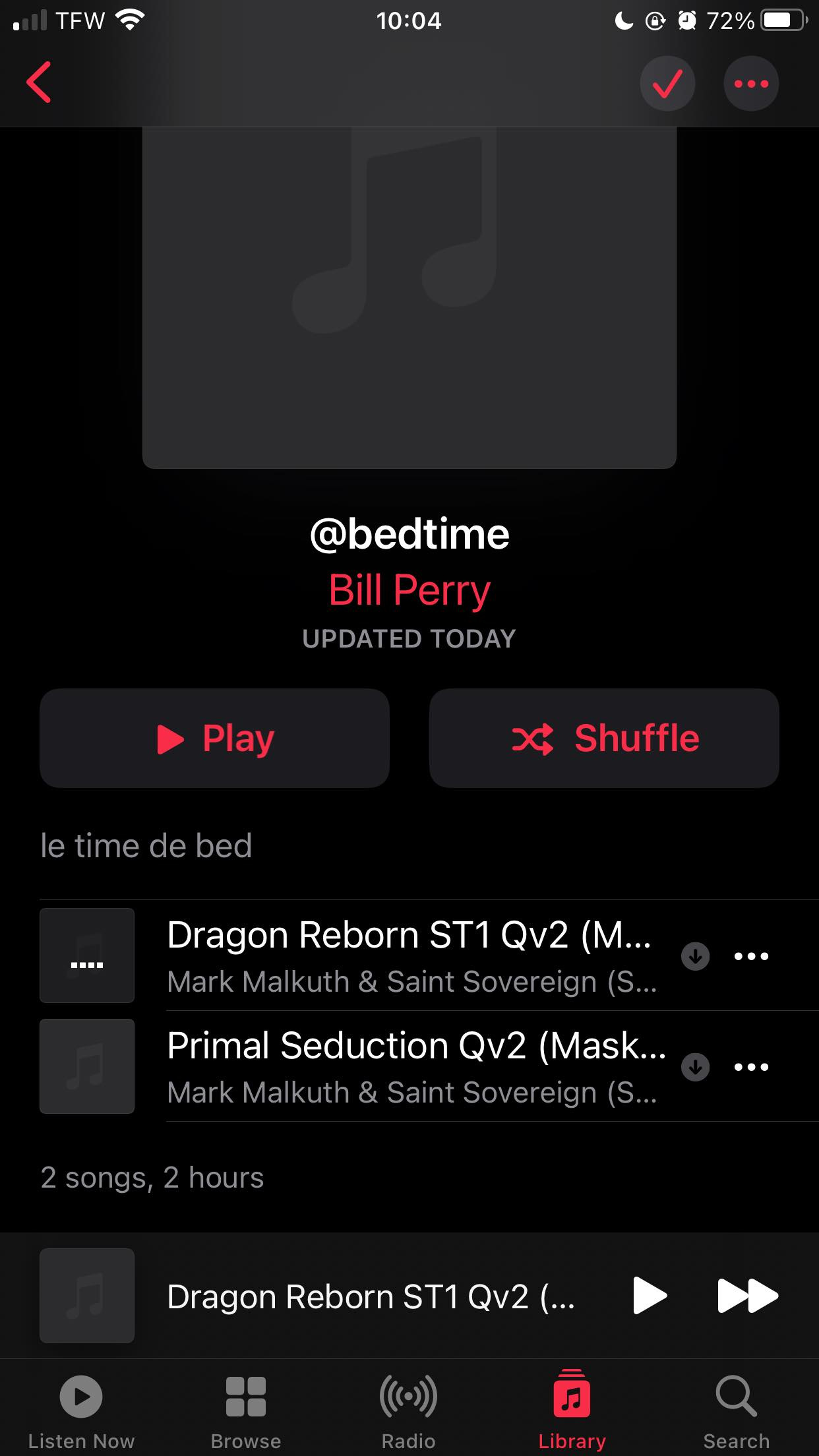
Task: Open Bill Perry's profile
Action: point(409,590)
